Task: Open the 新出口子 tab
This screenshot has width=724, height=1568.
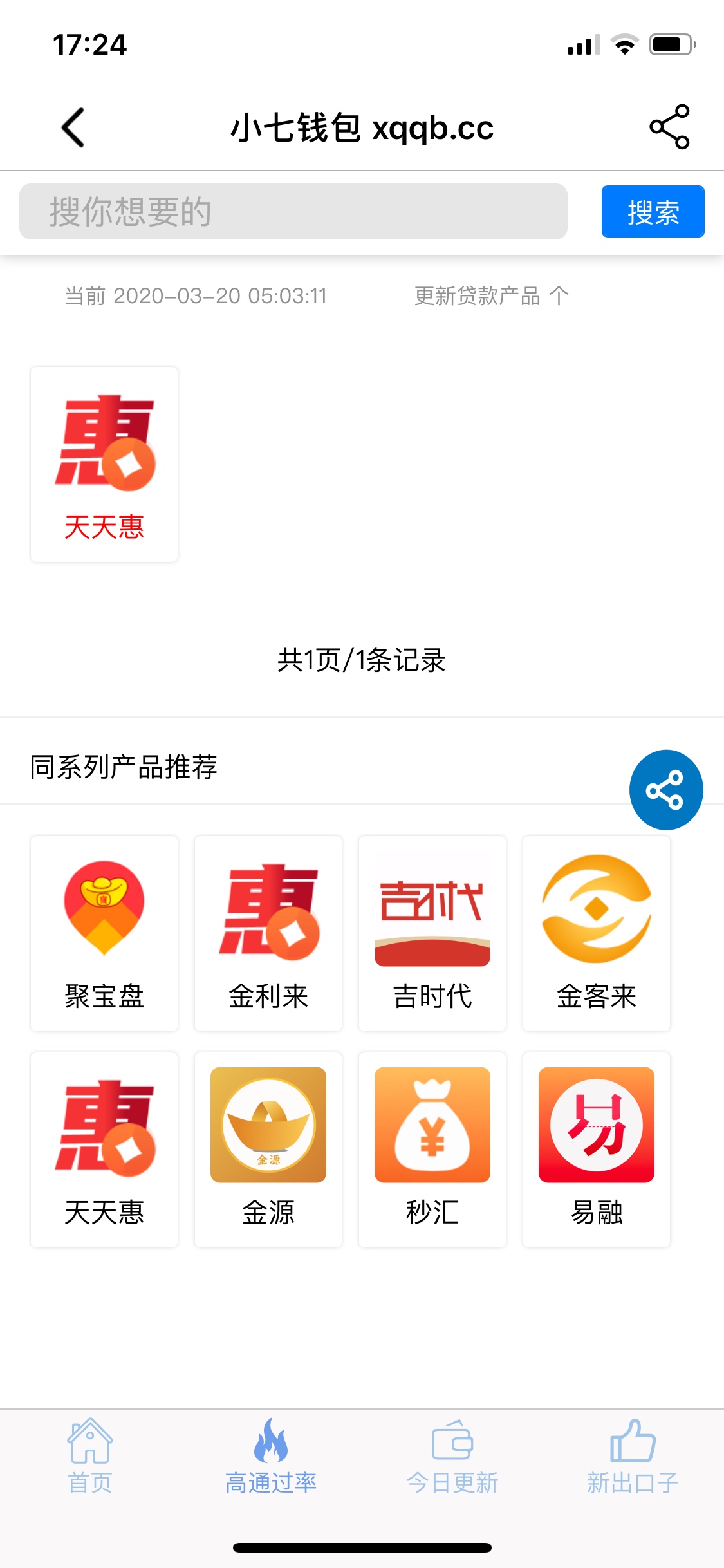Action: (633, 1456)
